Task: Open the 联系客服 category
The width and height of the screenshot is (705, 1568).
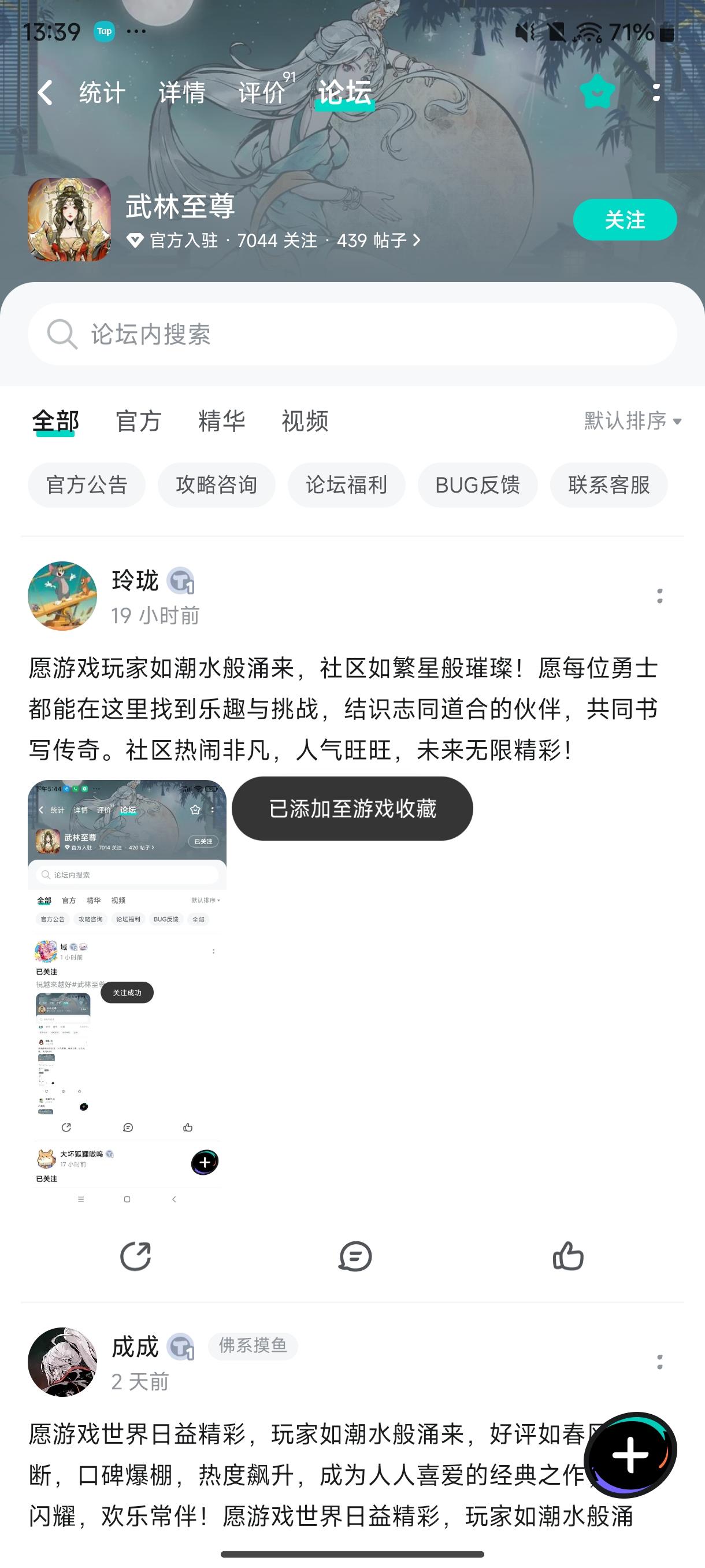Action: (610, 485)
